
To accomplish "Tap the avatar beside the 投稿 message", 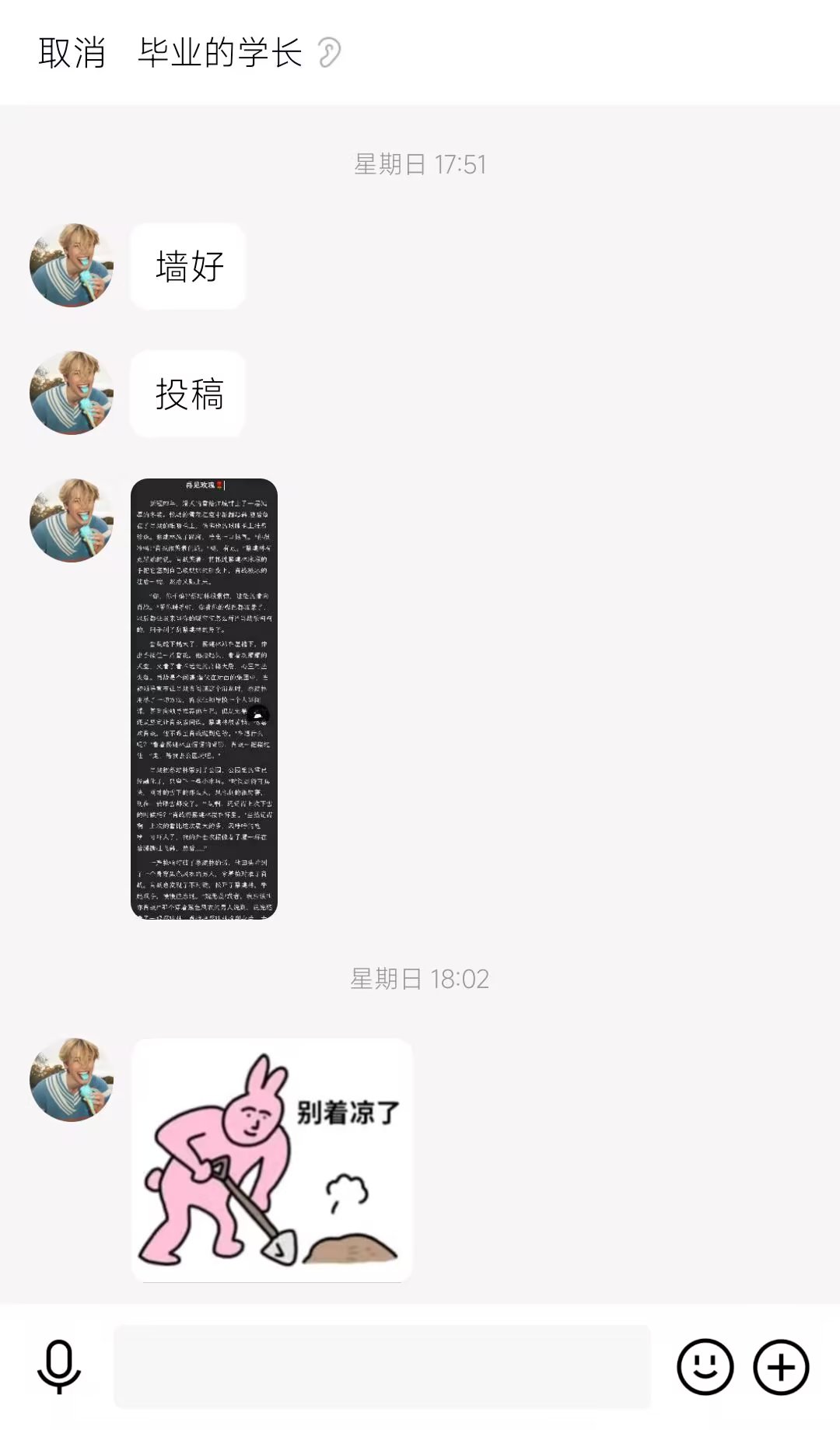I will 72,393.
